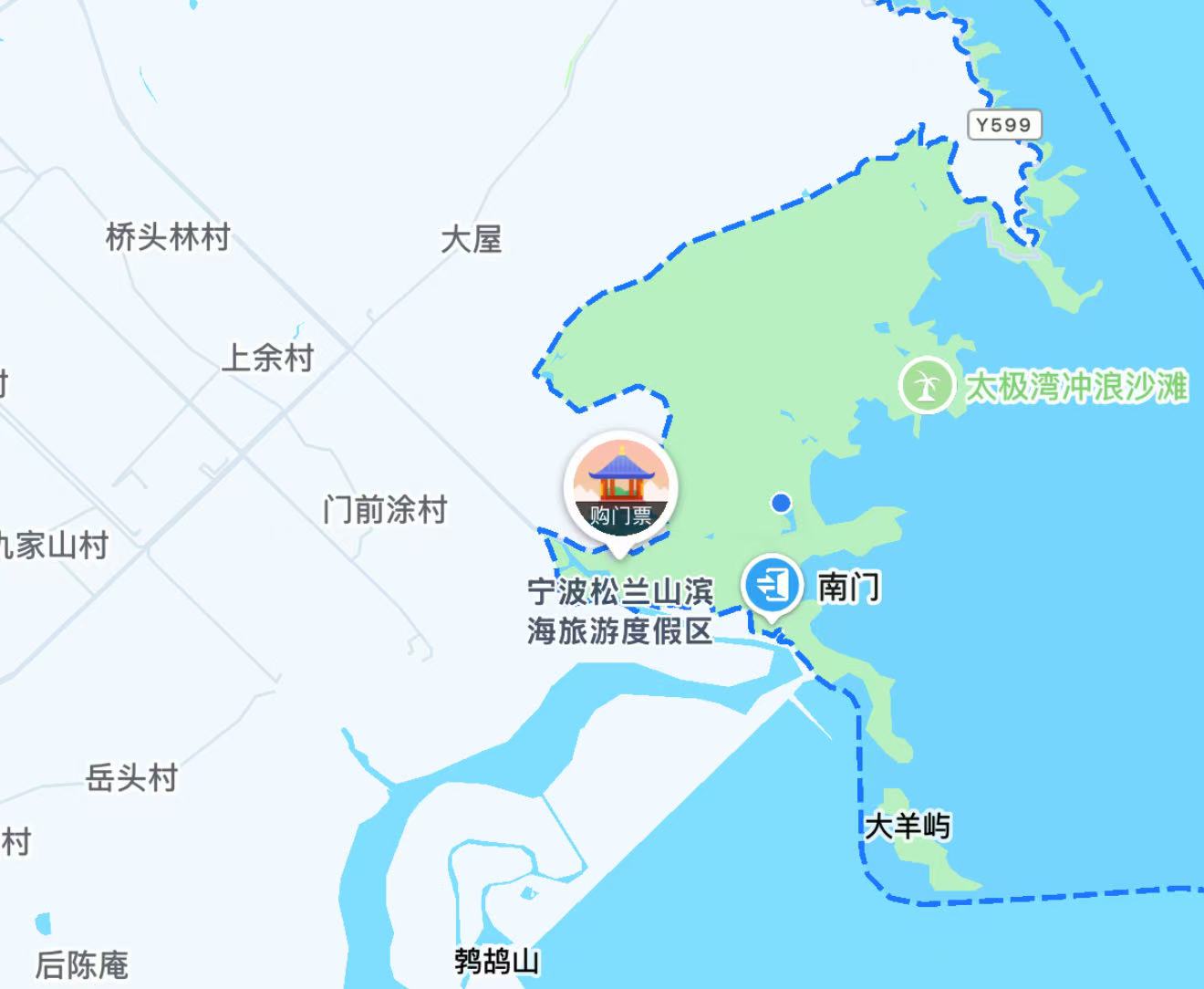1204x989 pixels.
Task: Select the 南门 entrance marker
Action: [x=773, y=584]
